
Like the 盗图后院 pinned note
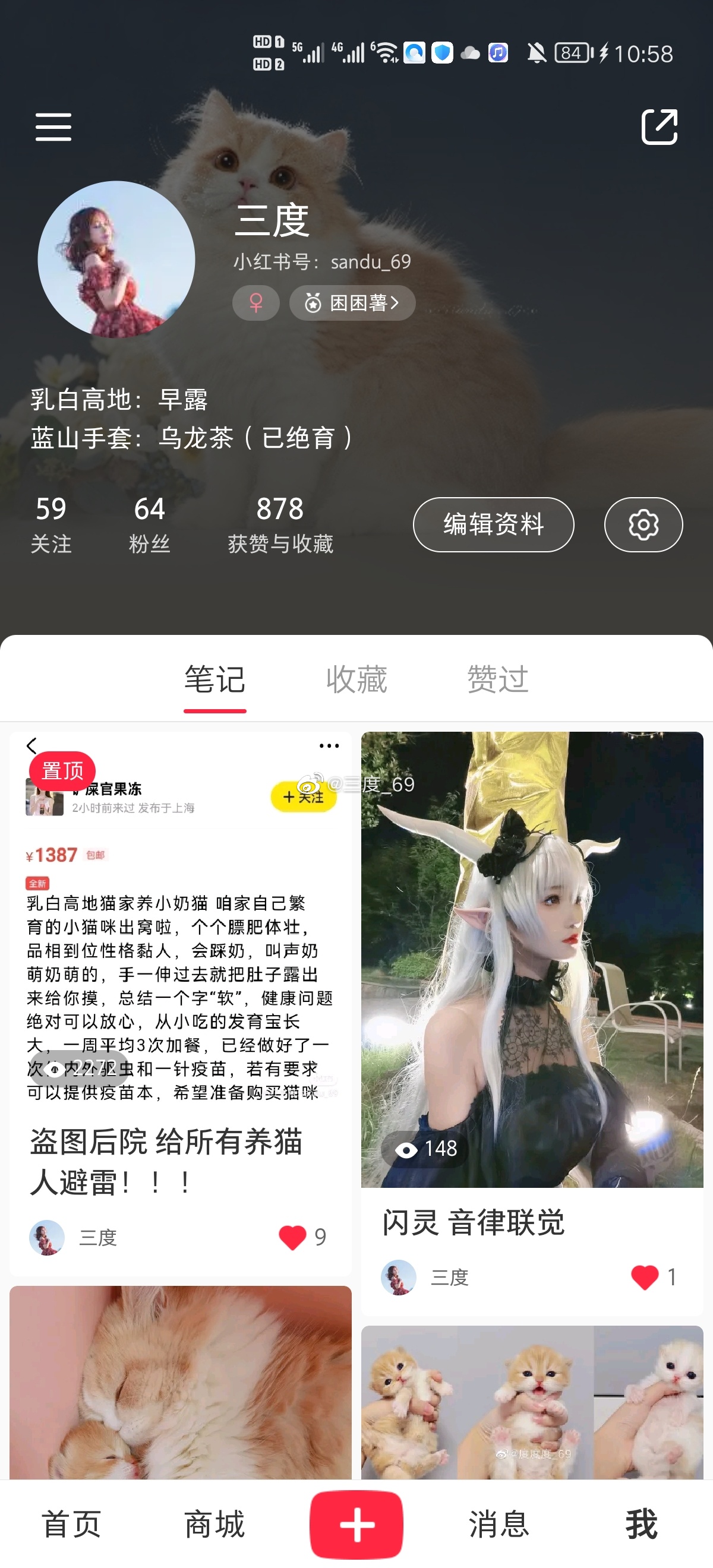click(x=293, y=1238)
